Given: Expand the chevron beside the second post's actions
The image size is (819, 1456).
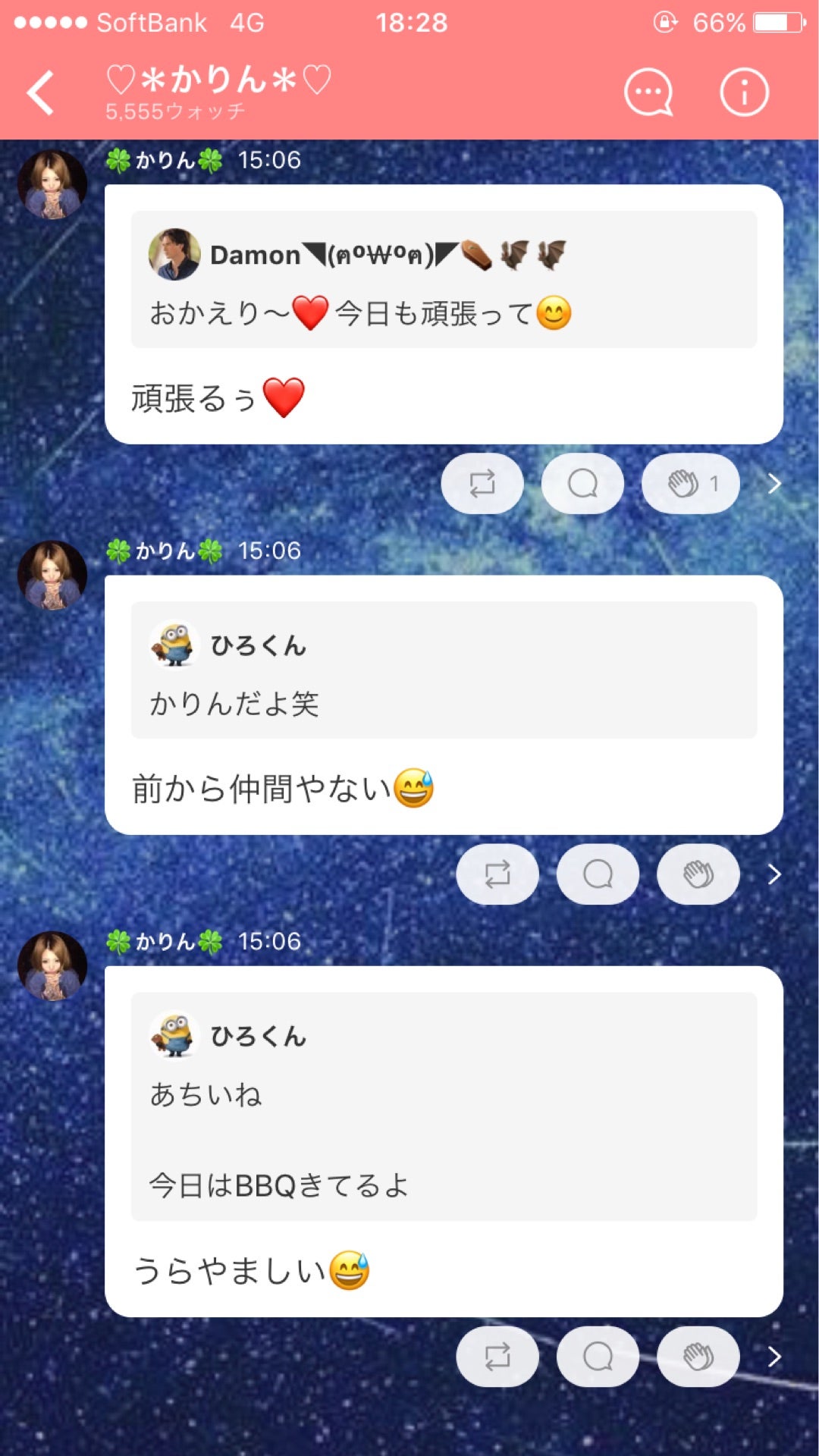Looking at the screenshot, I should coord(773,874).
